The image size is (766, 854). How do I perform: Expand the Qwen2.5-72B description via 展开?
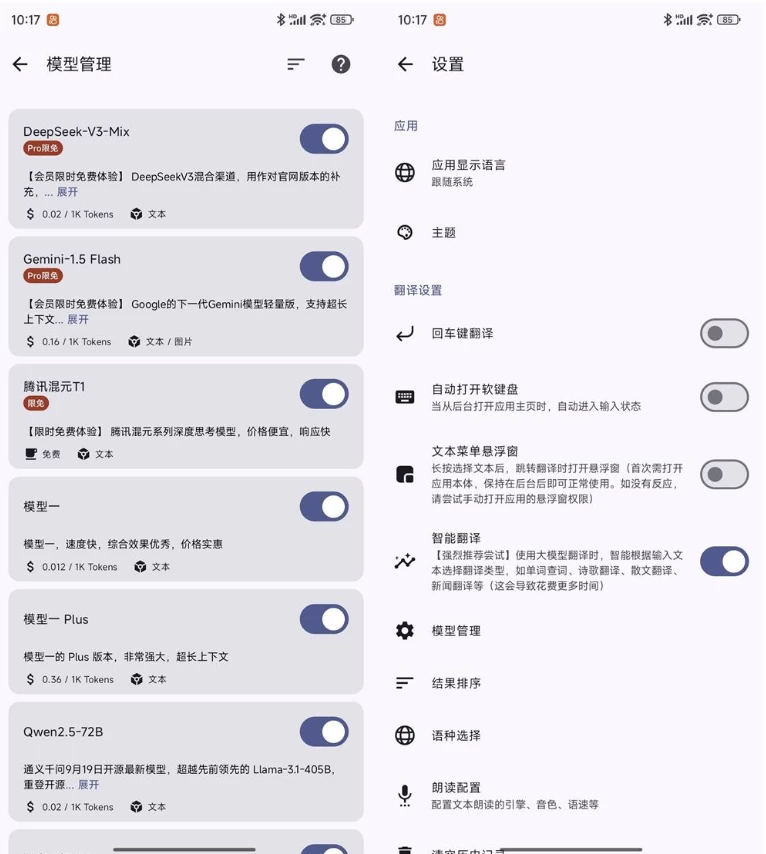89,785
